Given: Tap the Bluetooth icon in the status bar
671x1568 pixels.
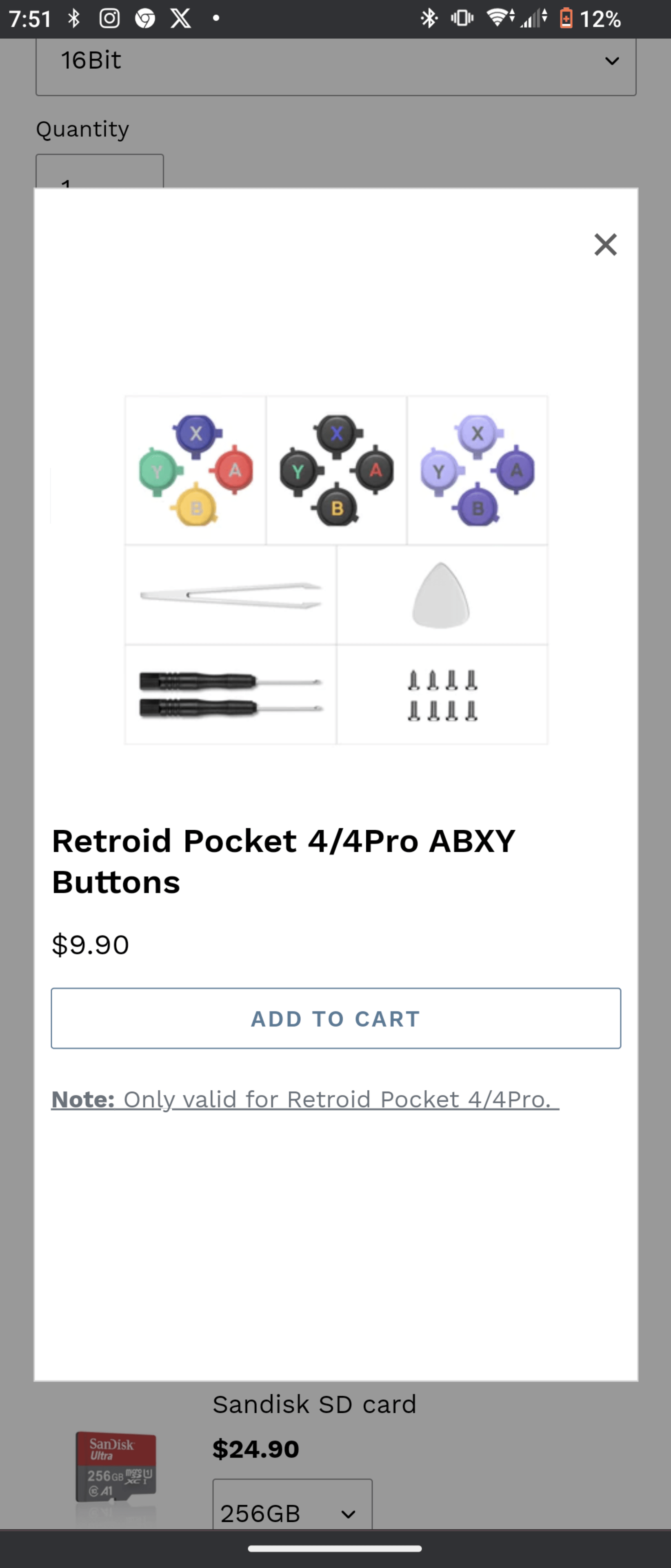Looking at the screenshot, I should 73,18.
